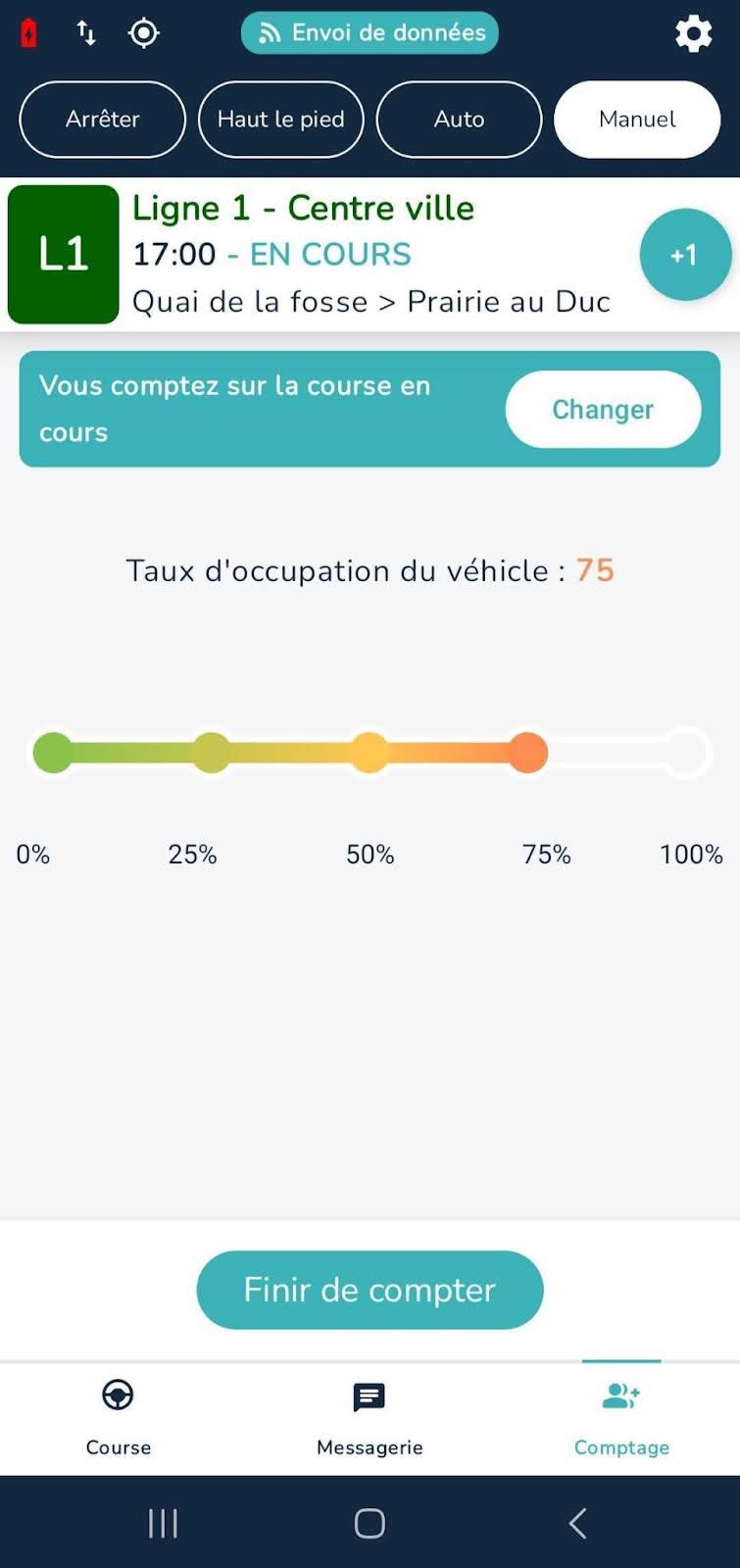
Task: Enable Manuel counting mode
Action: click(637, 120)
